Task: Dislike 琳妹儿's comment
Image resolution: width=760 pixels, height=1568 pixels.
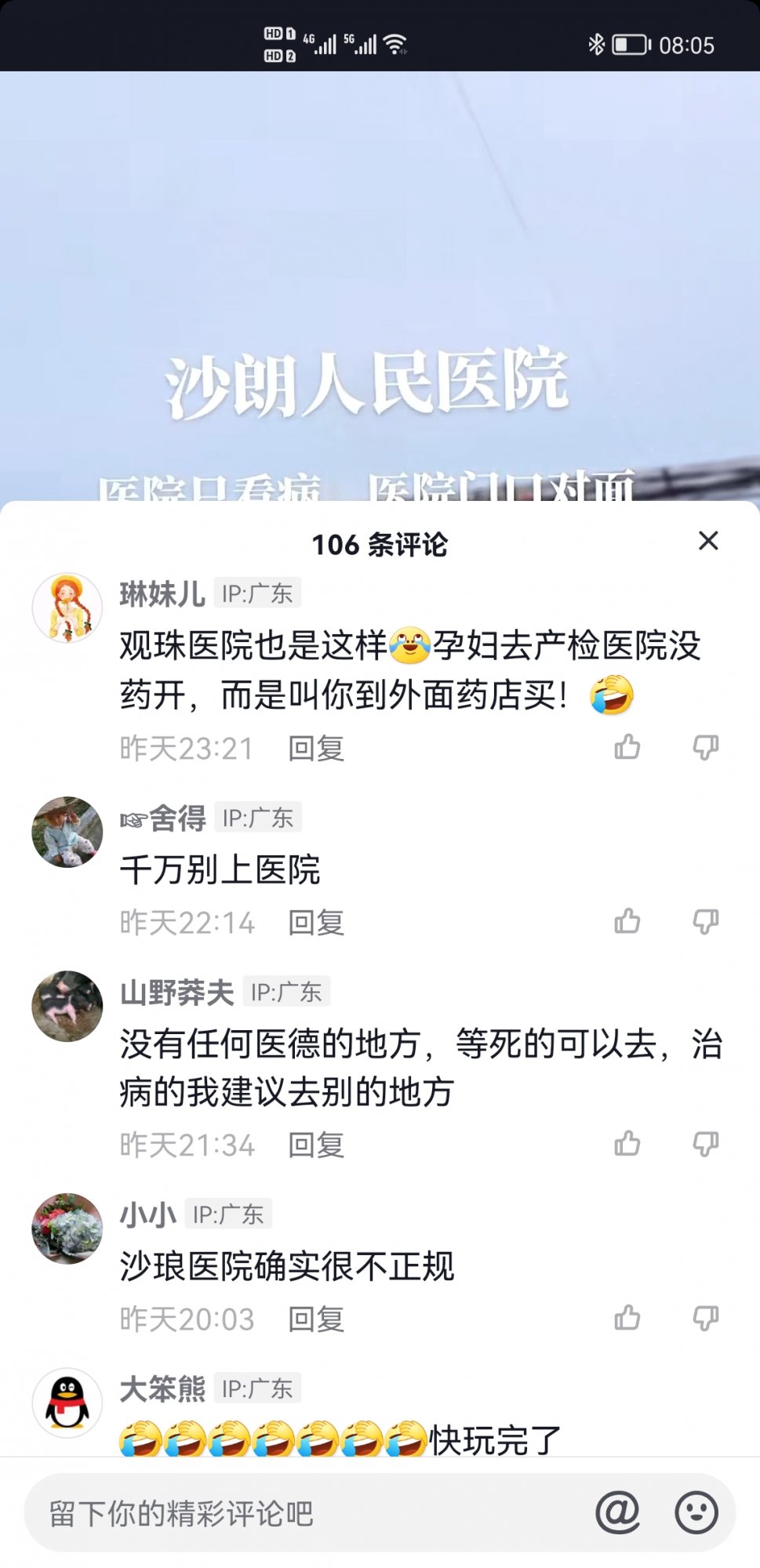Action: tap(705, 747)
